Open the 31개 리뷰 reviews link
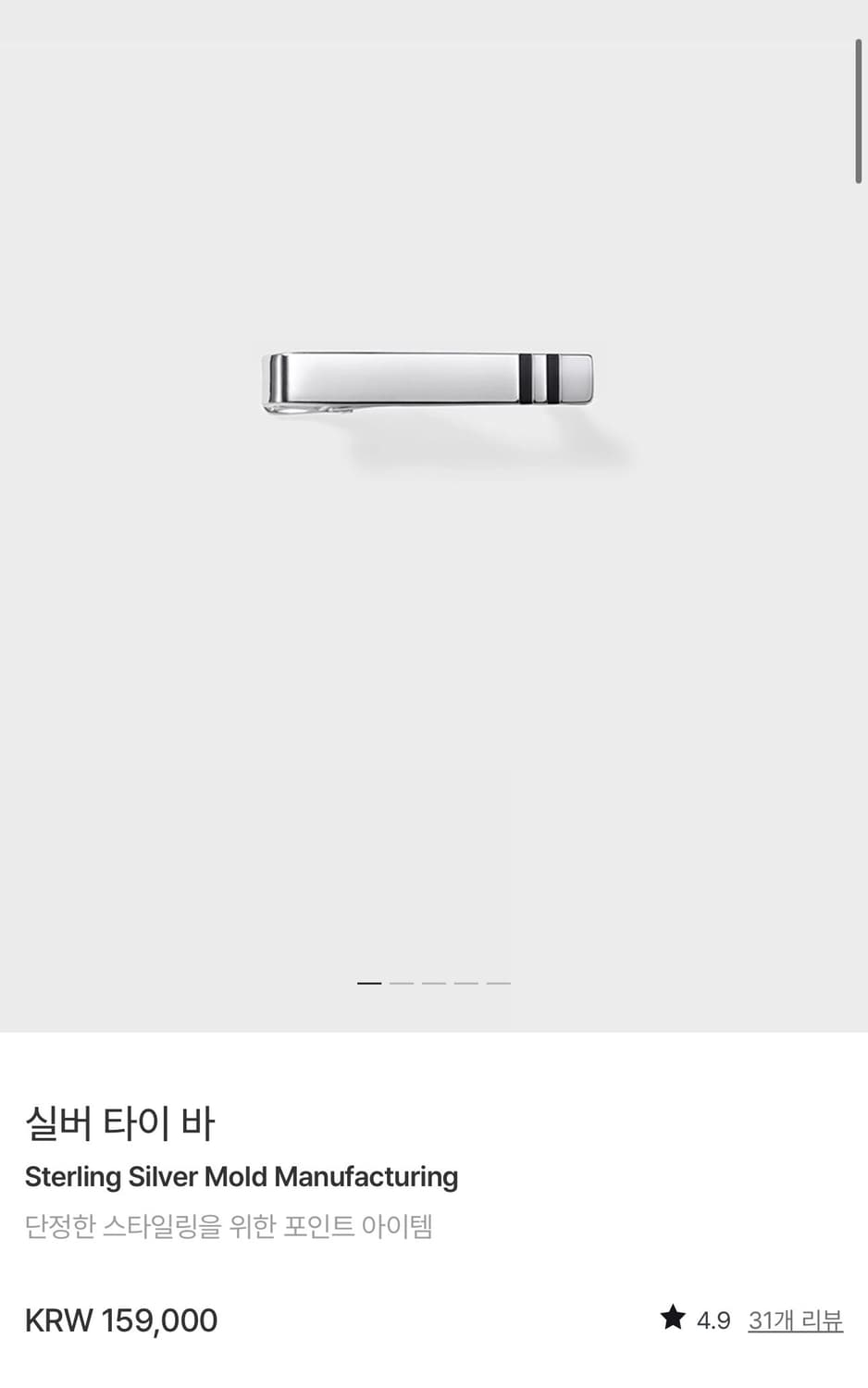 795,1320
